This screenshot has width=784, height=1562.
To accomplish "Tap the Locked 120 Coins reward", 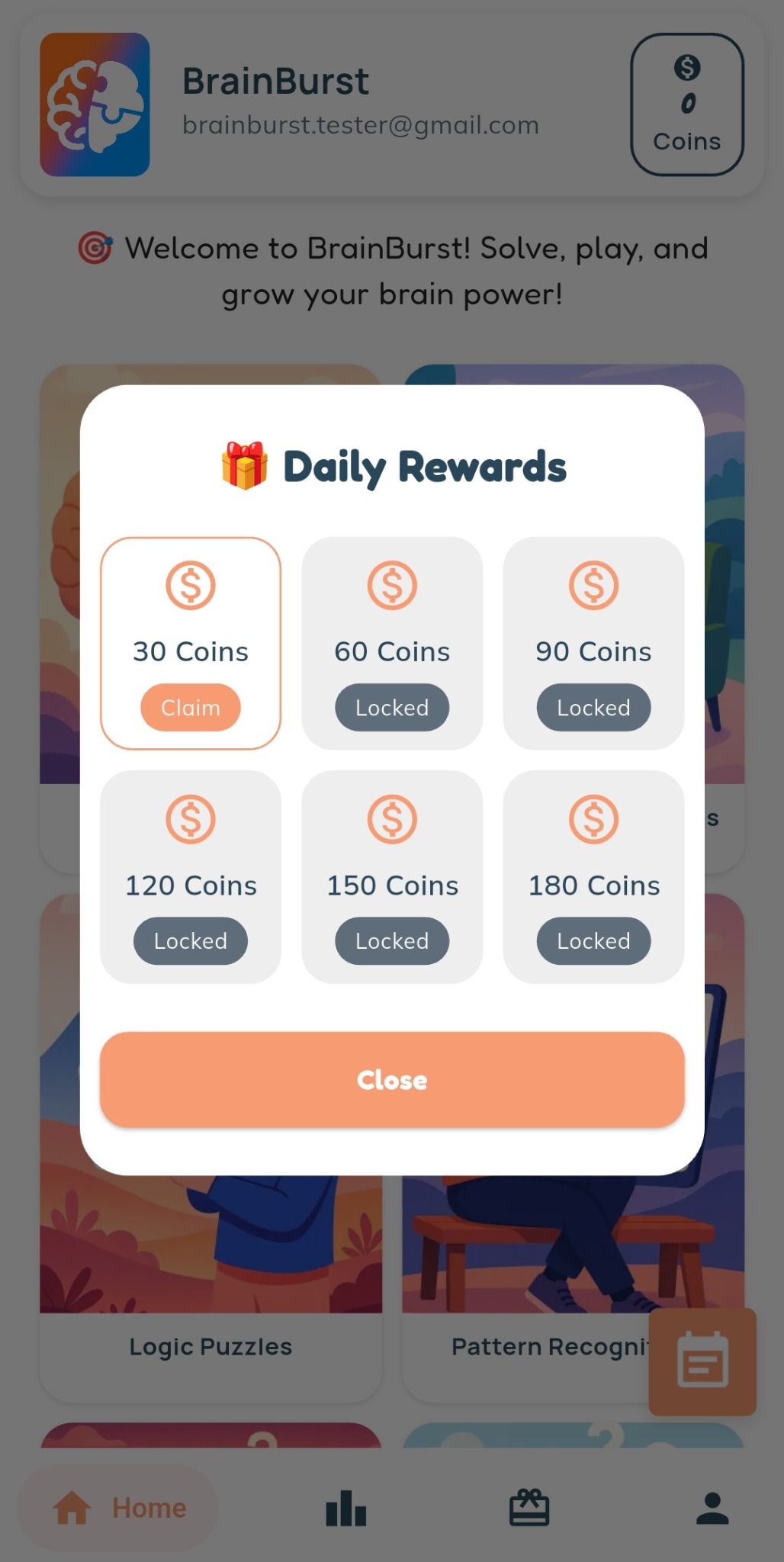I will (191, 940).
